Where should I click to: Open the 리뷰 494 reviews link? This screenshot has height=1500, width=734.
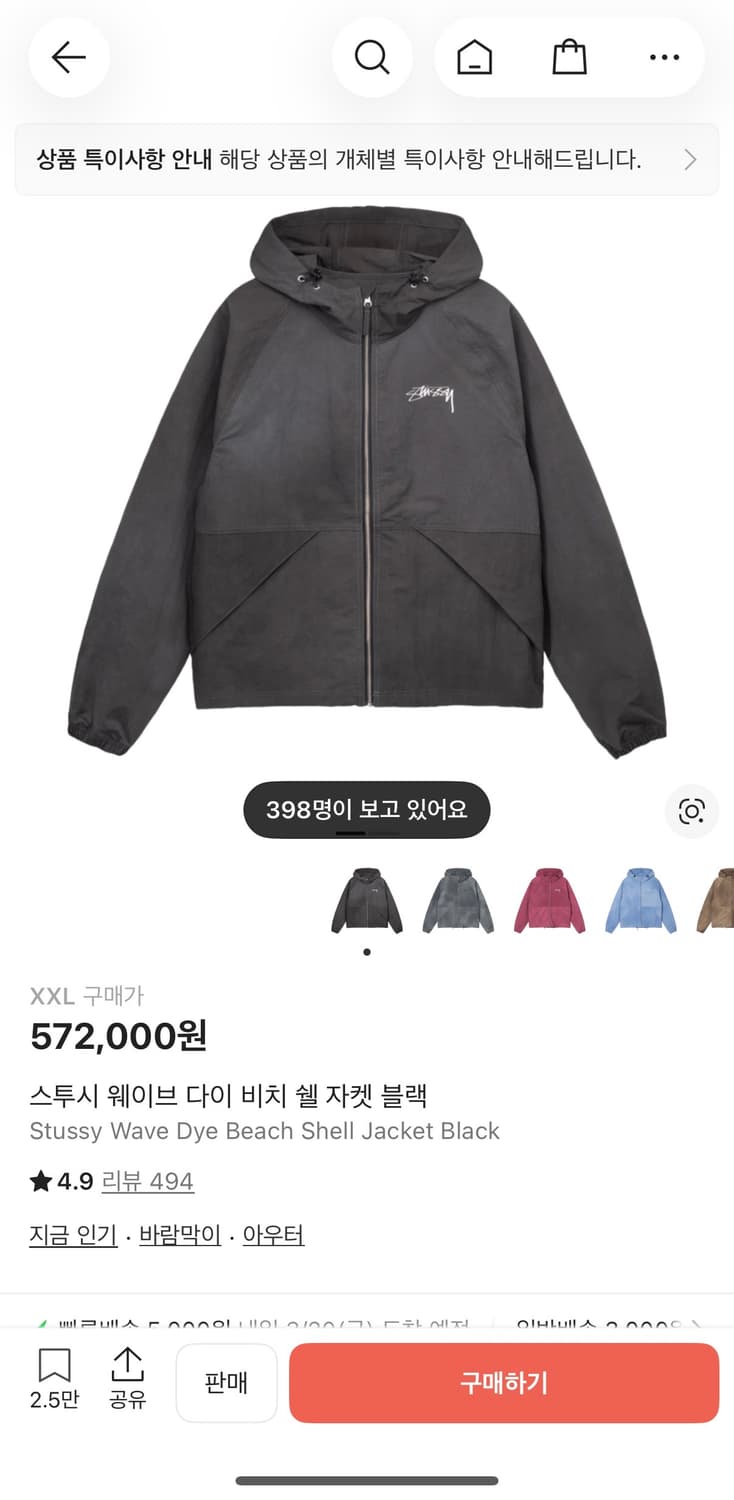pyautogui.click(x=146, y=1182)
